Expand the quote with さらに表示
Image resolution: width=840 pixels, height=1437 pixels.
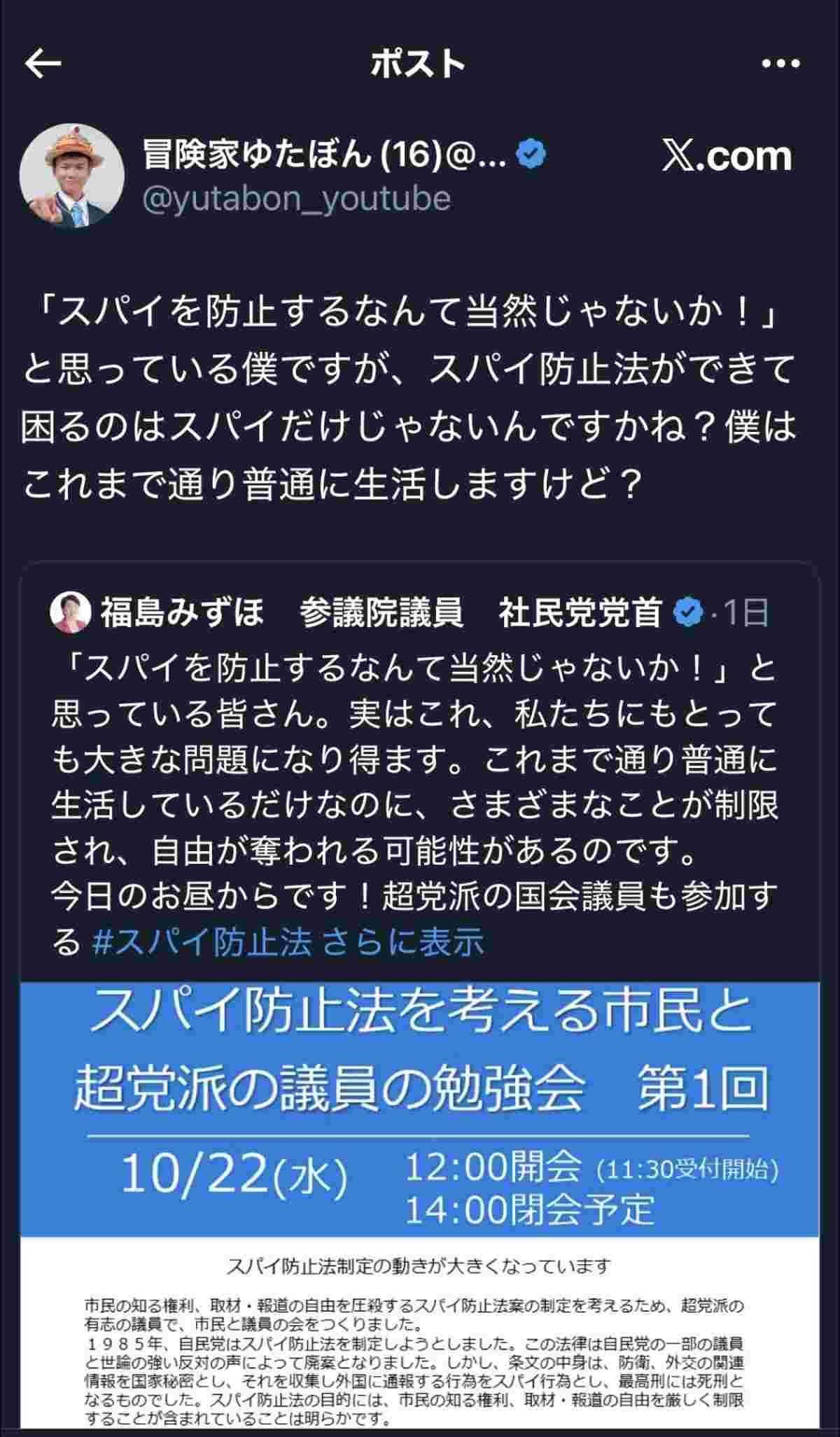[403, 942]
